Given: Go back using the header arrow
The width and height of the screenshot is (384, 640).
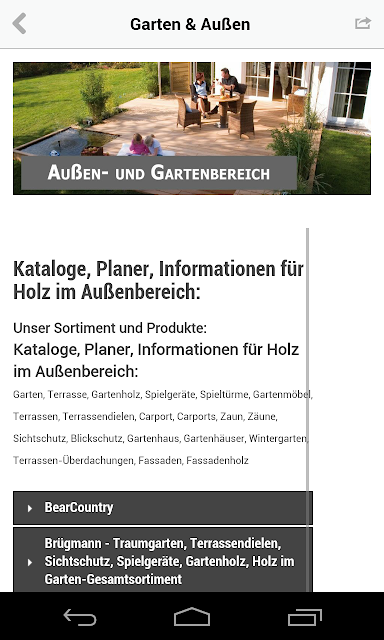Looking at the screenshot, I should [19, 24].
